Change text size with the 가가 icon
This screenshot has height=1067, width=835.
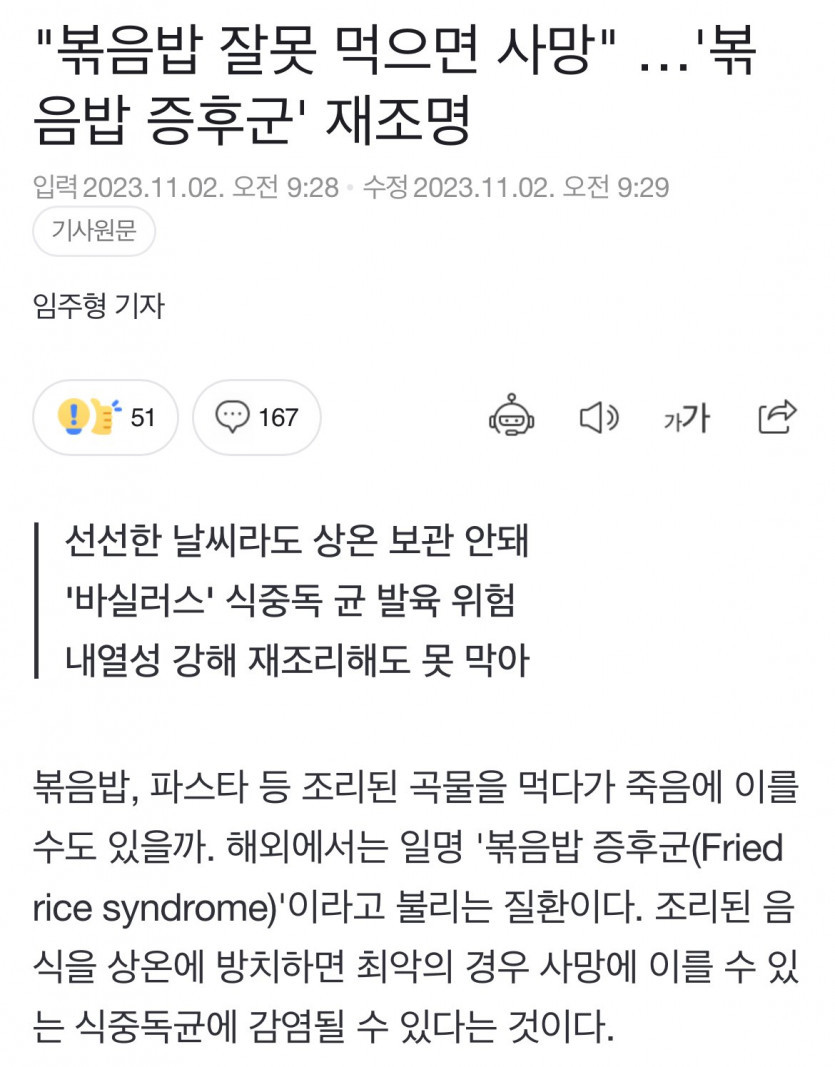(686, 417)
